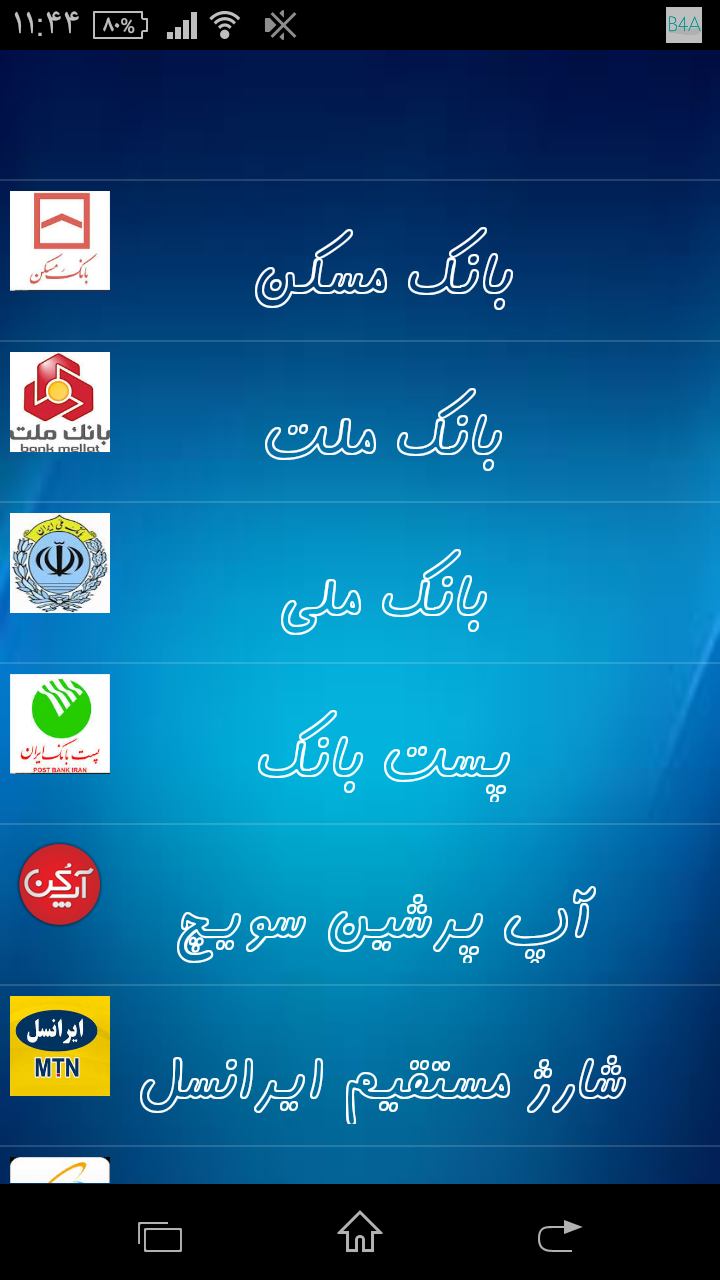Image resolution: width=720 pixels, height=1280 pixels.
Task: Tap the system back button
Action: click(x=560, y=1234)
